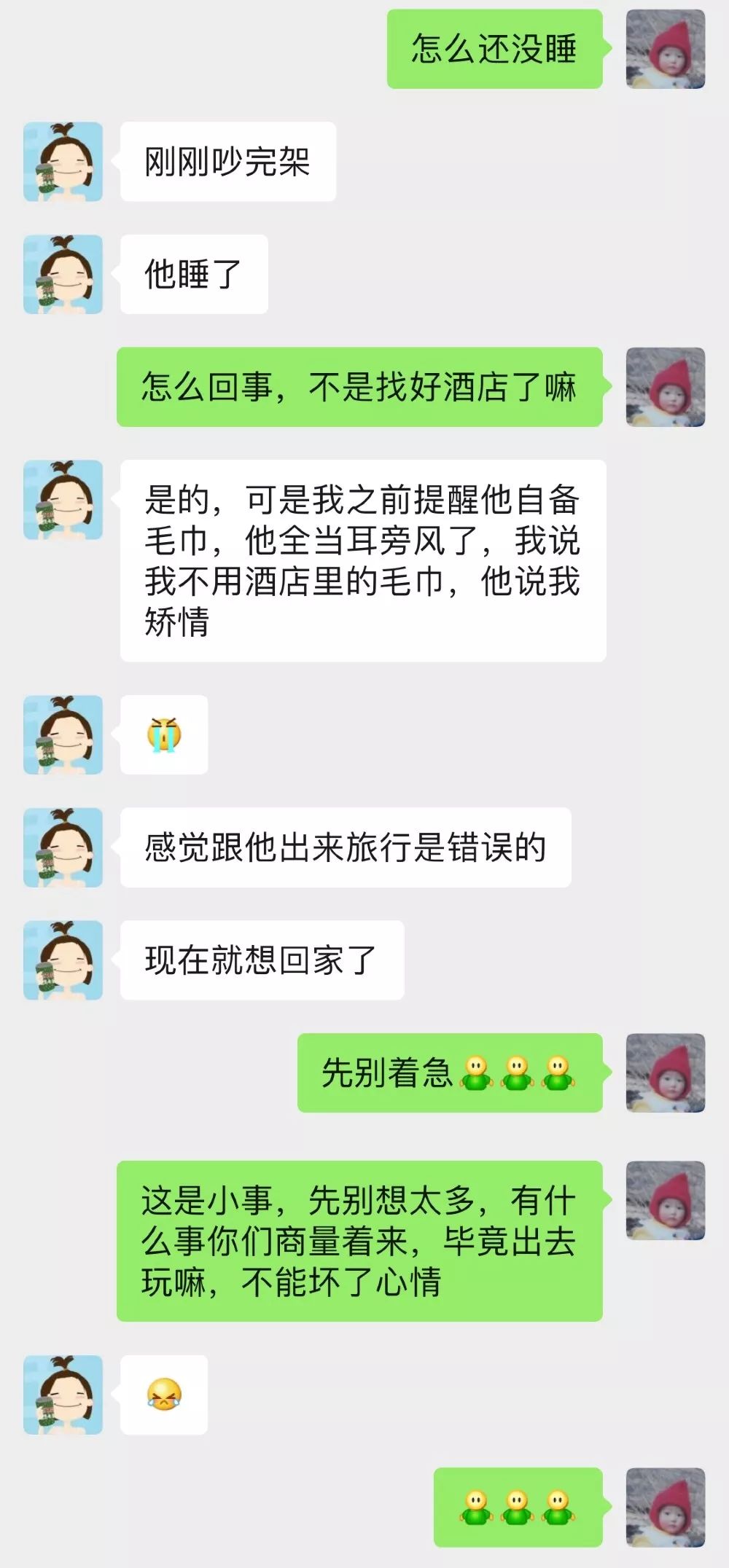Screen dimensions: 729x1568
Task: Open the avatar next to '感觉跟他出来旅行是错误的'
Action: click(x=63, y=847)
